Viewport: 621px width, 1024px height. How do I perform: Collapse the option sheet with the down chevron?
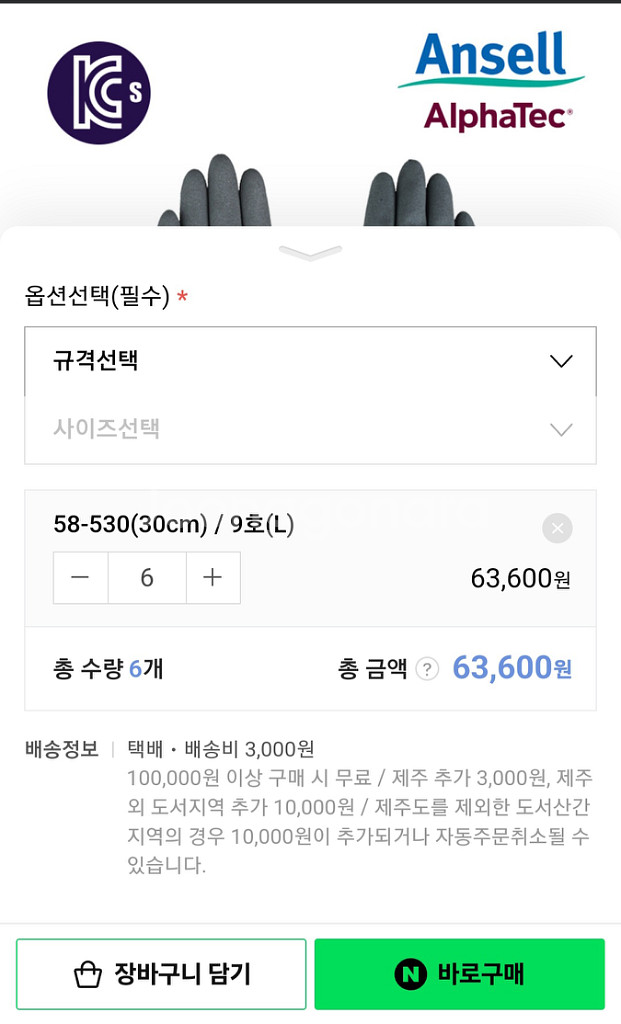coord(310,253)
